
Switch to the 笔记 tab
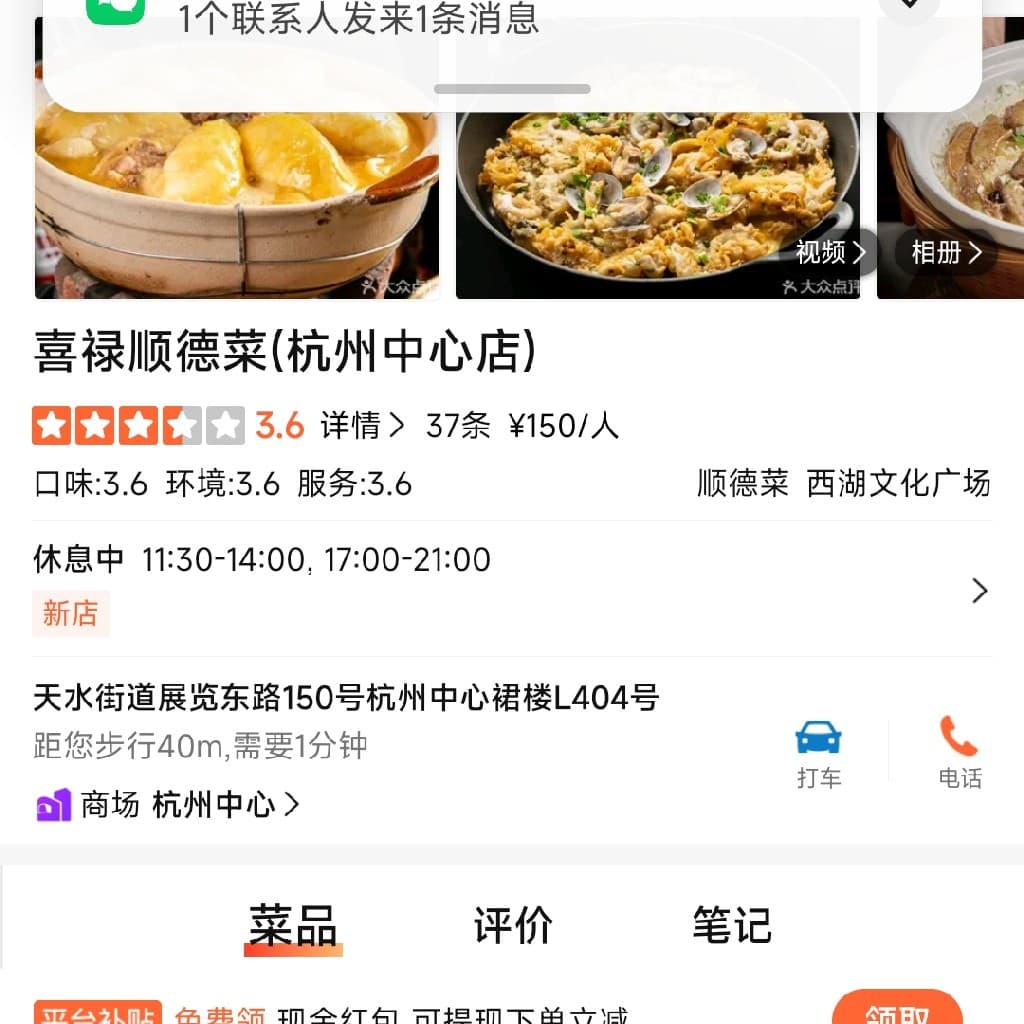pyautogui.click(x=732, y=925)
